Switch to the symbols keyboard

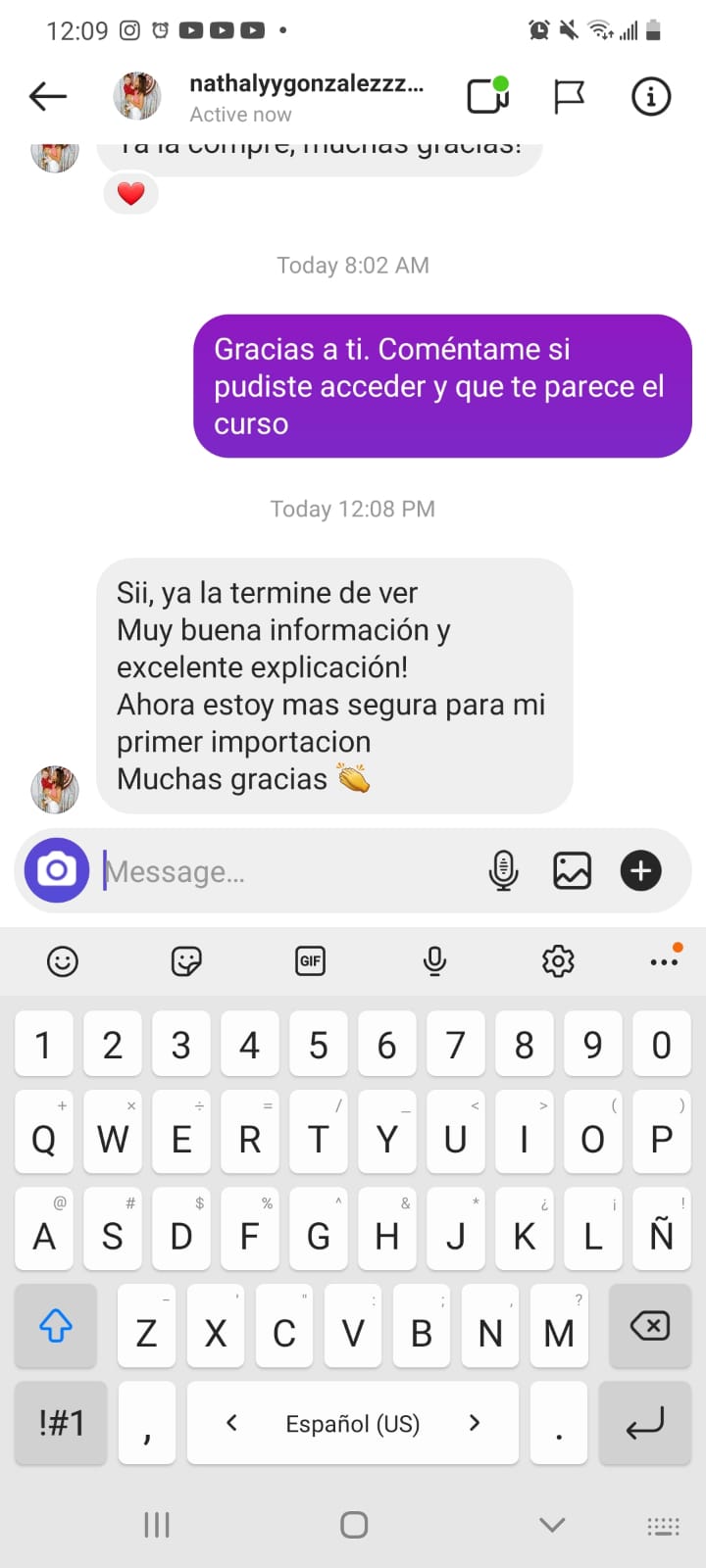click(x=61, y=1423)
